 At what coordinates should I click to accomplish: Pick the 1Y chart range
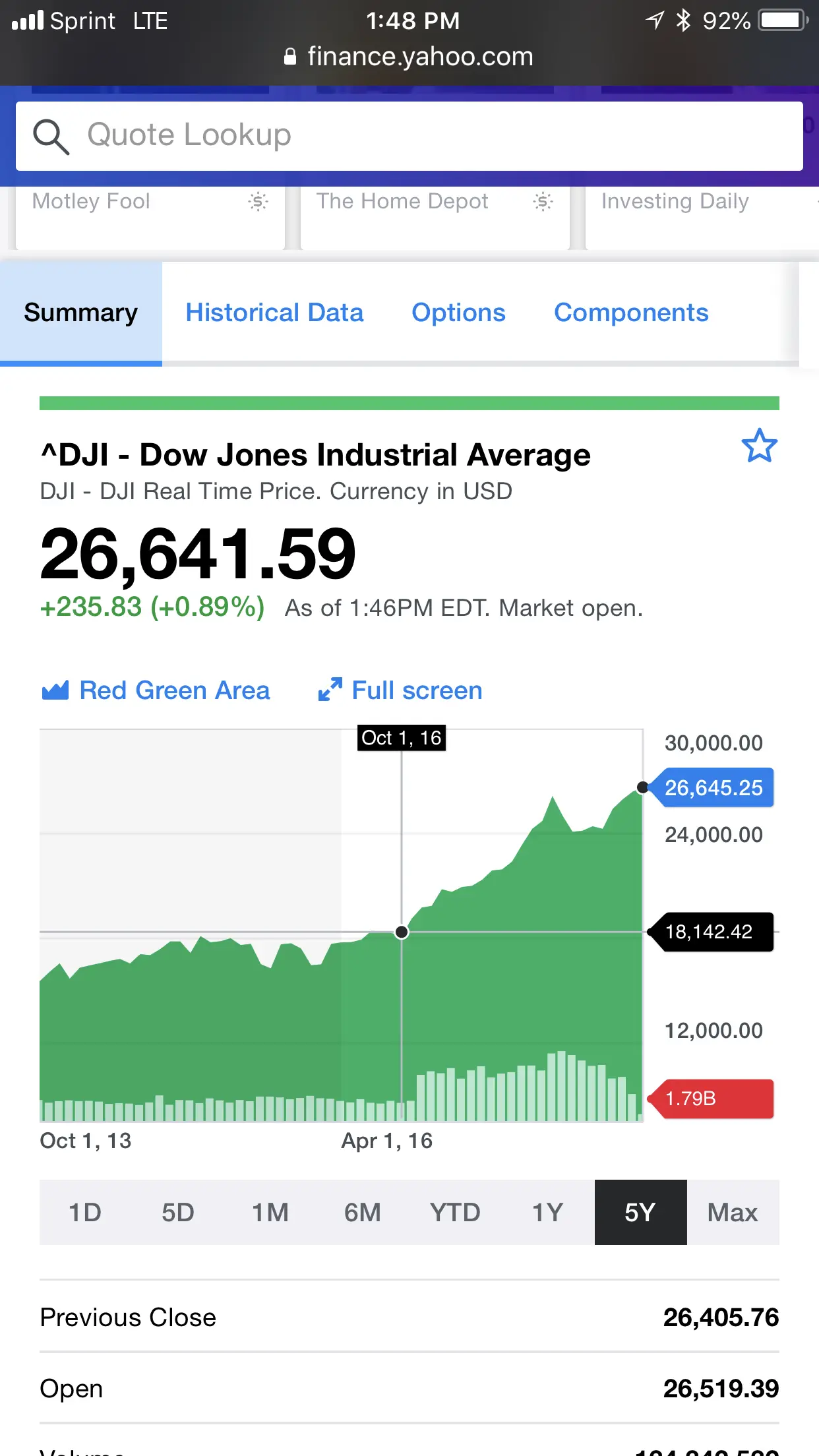coord(547,1212)
